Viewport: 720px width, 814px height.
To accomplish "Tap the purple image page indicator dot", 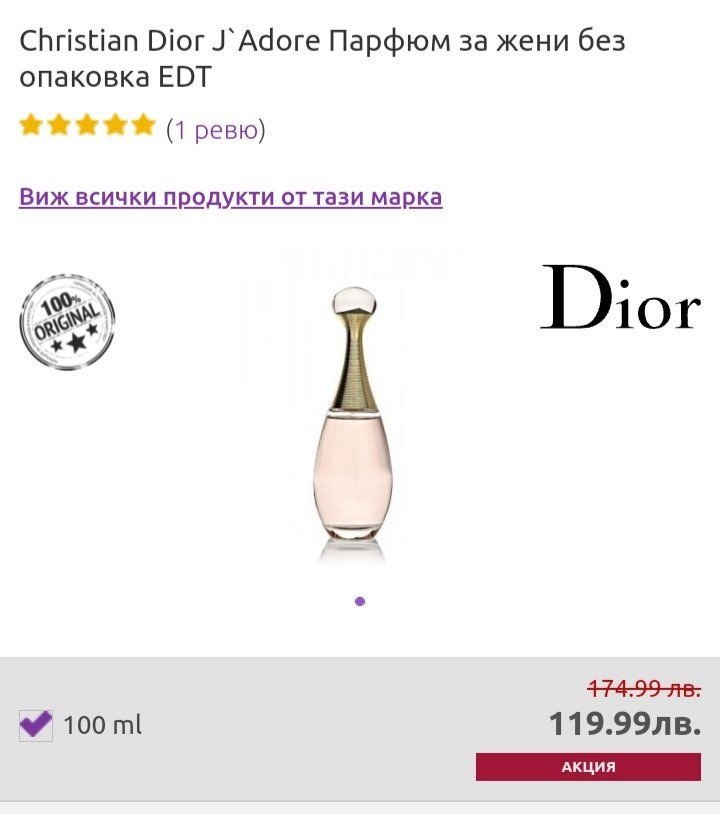I will [x=360, y=601].
